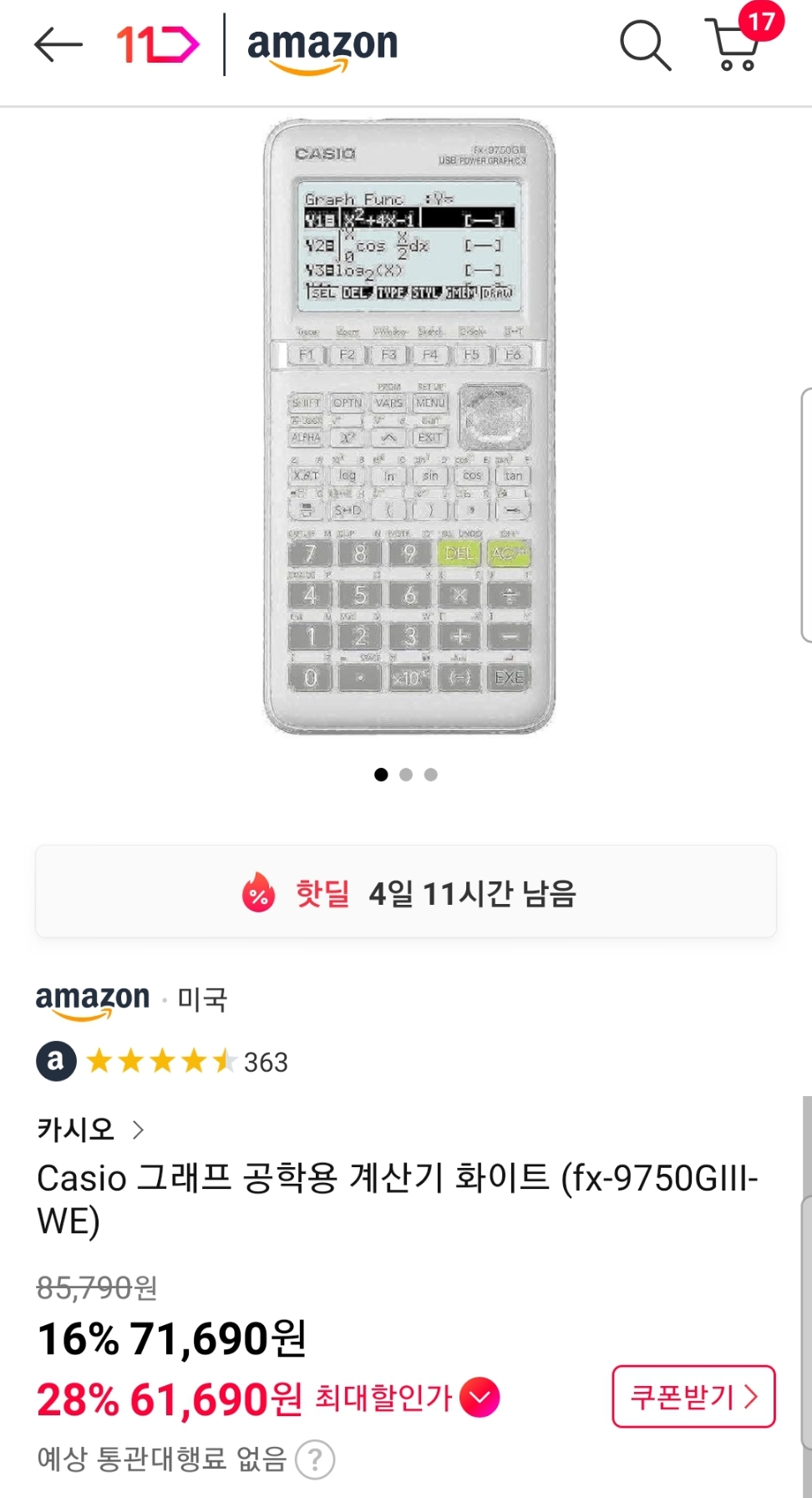This screenshot has height=1498, width=812.
Task: Tap the 쿠폰받기 coupon button
Action: pos(693,1396)
